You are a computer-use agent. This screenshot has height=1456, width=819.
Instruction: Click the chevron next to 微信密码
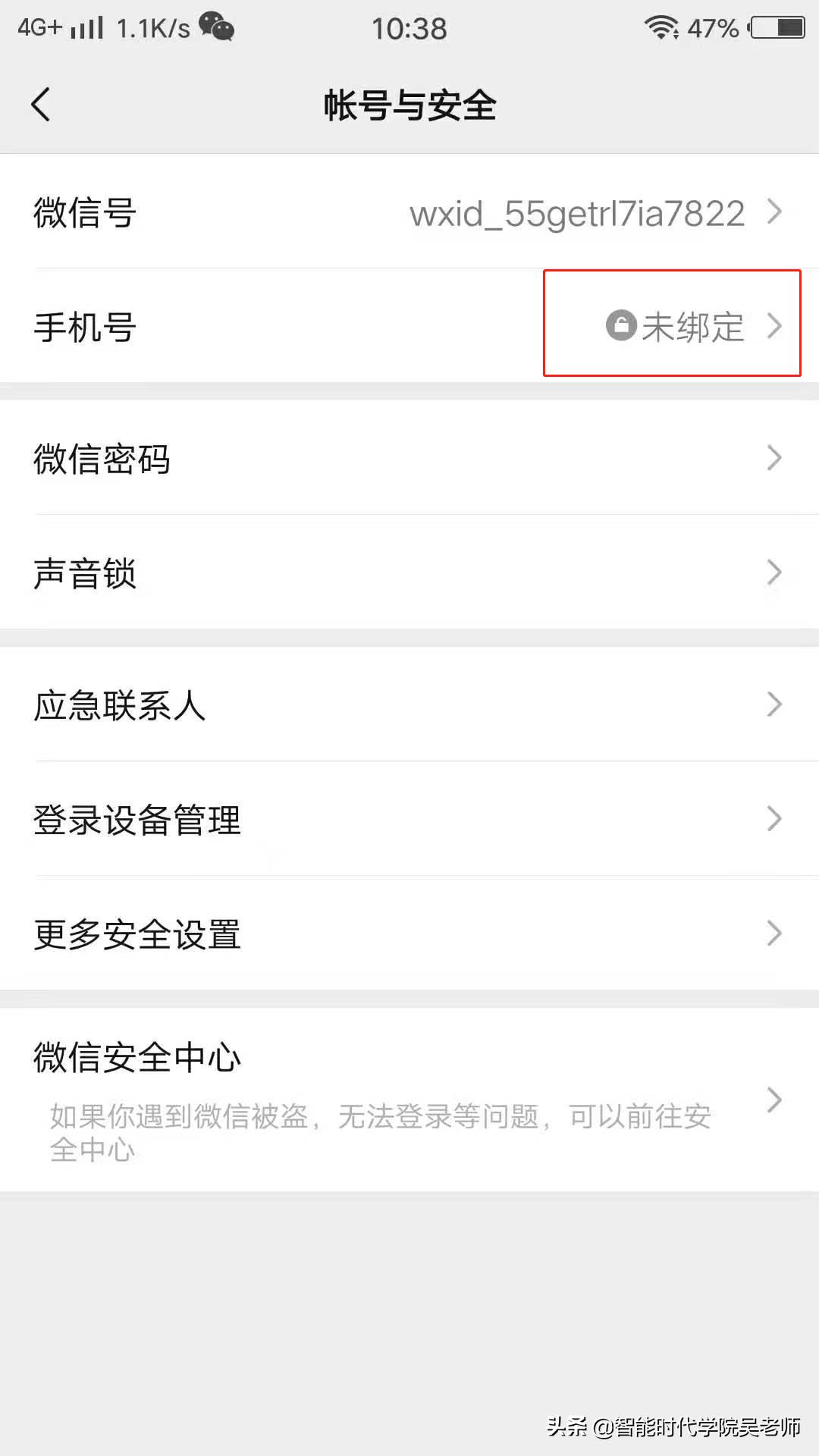click(x=774, y=459)
